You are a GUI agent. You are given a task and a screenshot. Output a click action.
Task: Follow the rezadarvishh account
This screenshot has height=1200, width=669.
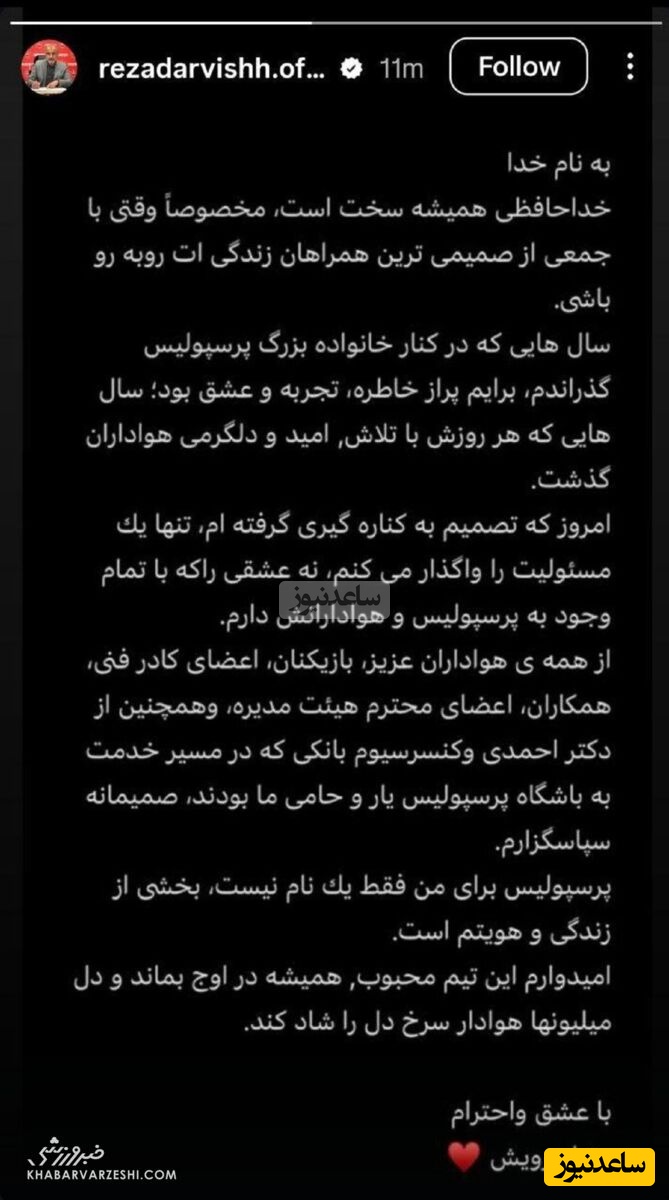click(x=518, y=67)
